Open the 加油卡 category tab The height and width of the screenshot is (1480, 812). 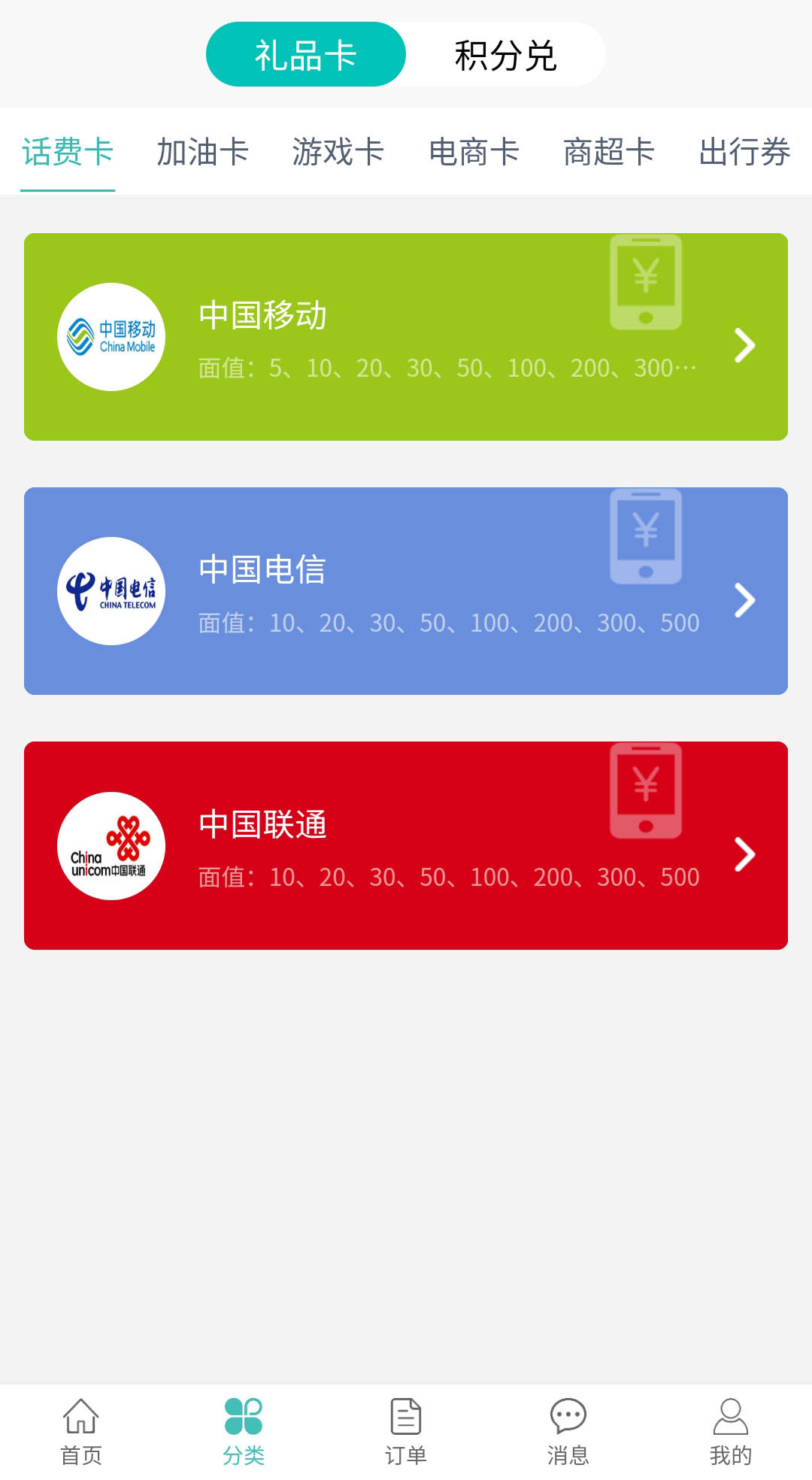[202, 152]
